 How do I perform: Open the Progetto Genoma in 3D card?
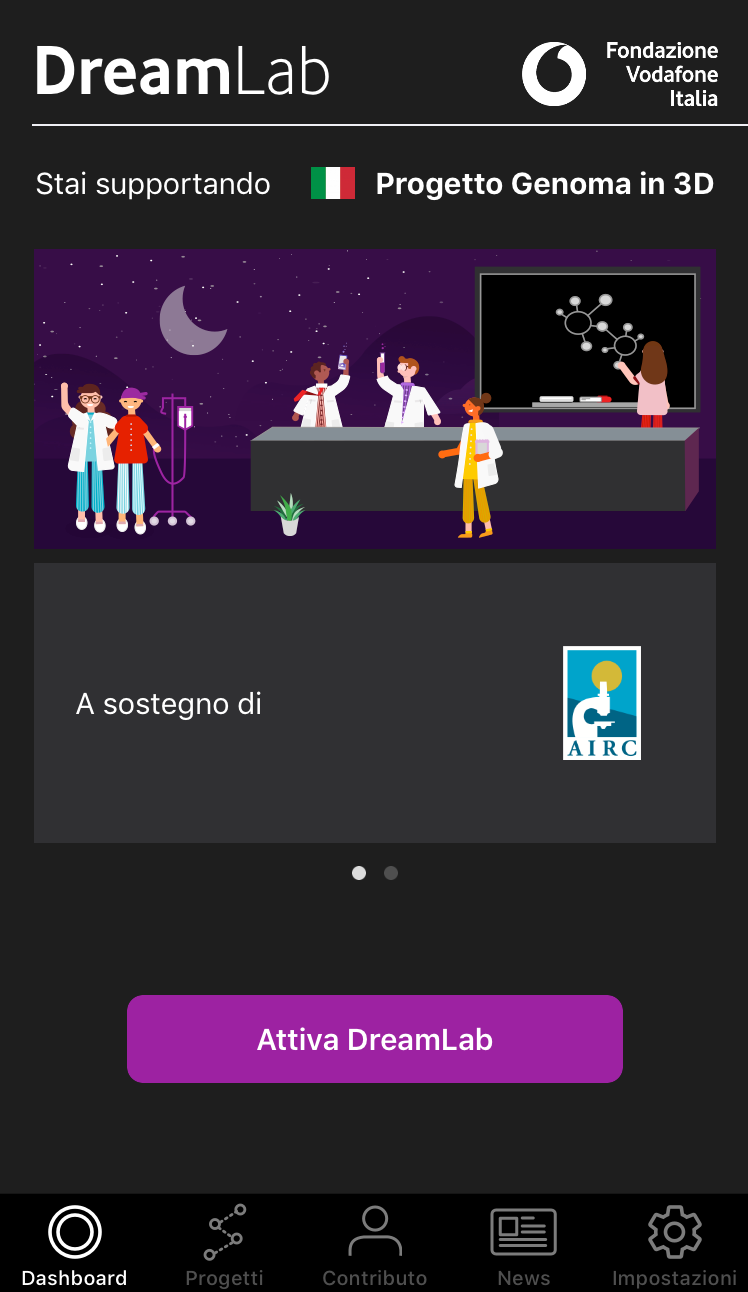pos(375,546)
